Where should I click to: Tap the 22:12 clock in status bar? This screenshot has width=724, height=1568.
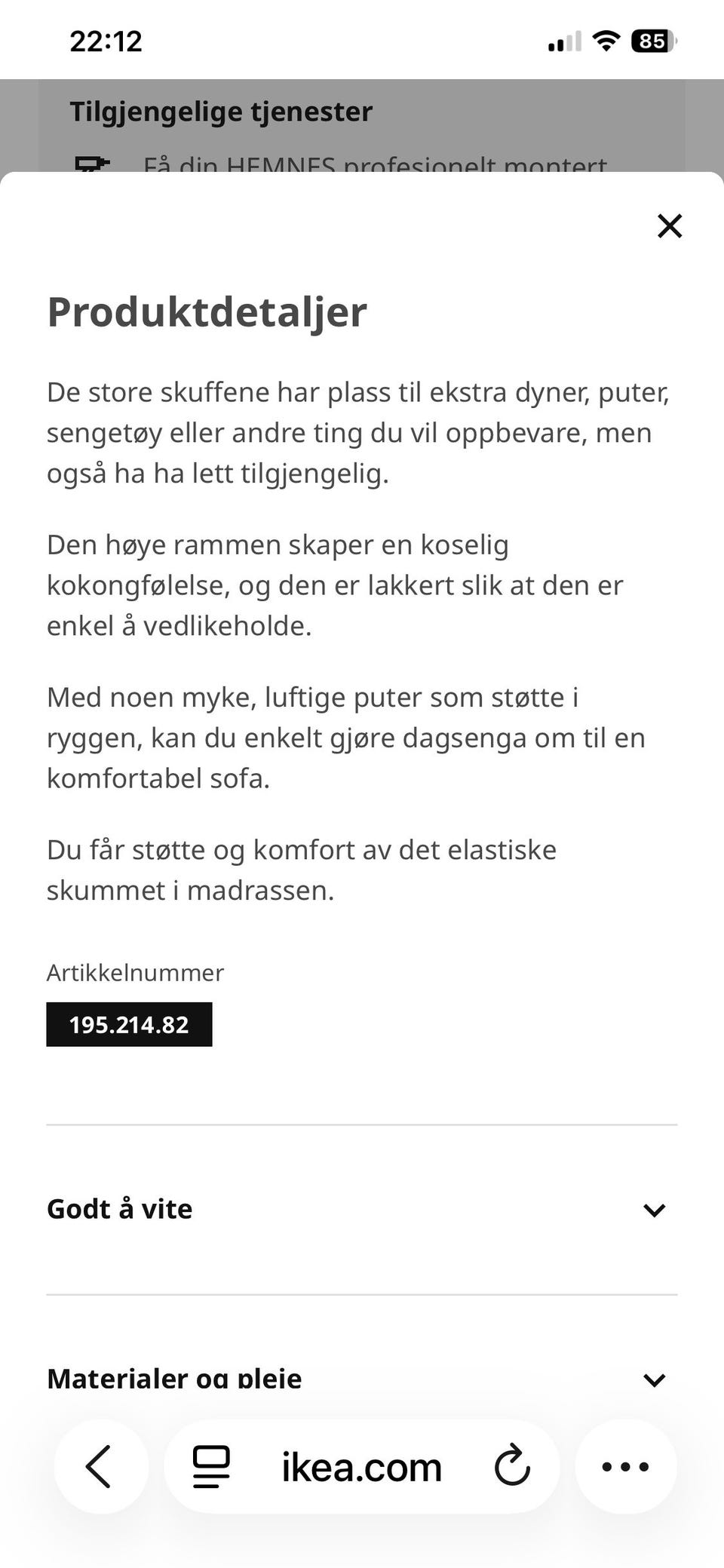coord(104,39)
